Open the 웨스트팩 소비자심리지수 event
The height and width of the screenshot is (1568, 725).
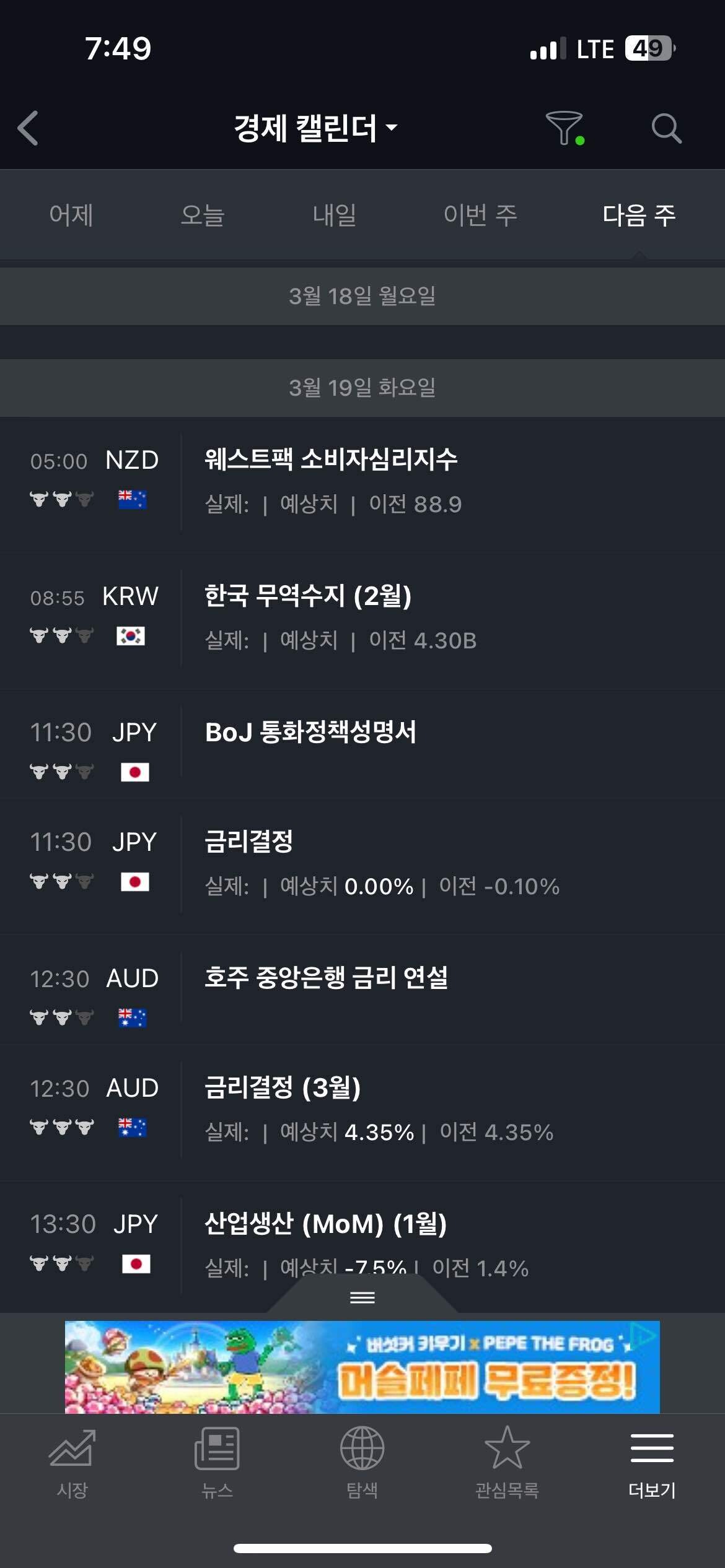331,460
